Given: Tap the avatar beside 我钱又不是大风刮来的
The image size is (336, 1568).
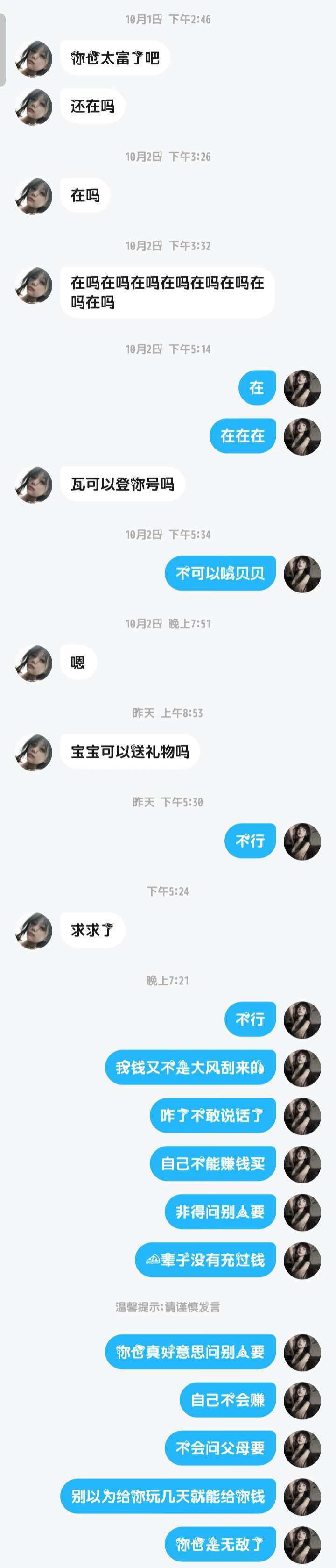Looking at the screenshot, I should pyautogui.click(x=302, y=1067).
